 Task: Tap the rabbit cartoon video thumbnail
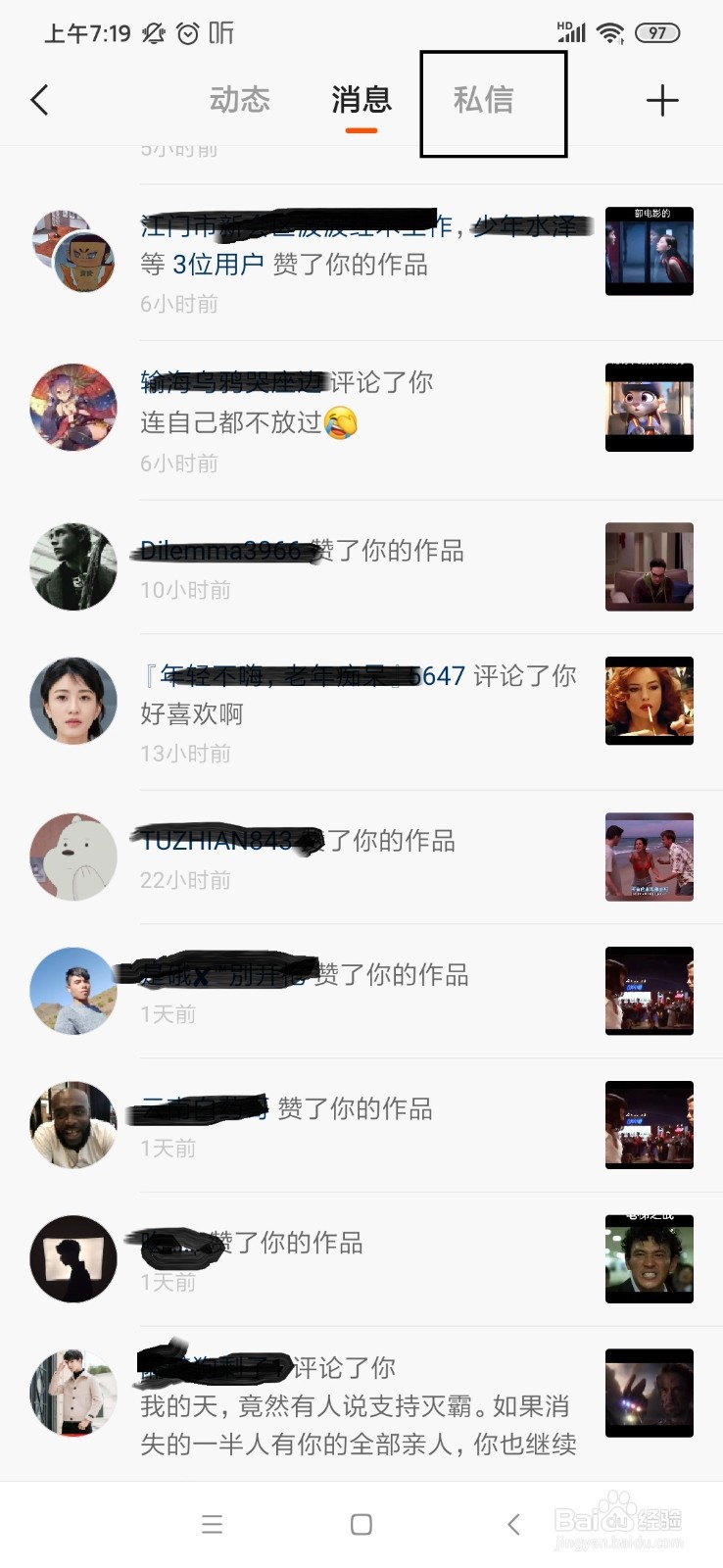pos(649,408)
